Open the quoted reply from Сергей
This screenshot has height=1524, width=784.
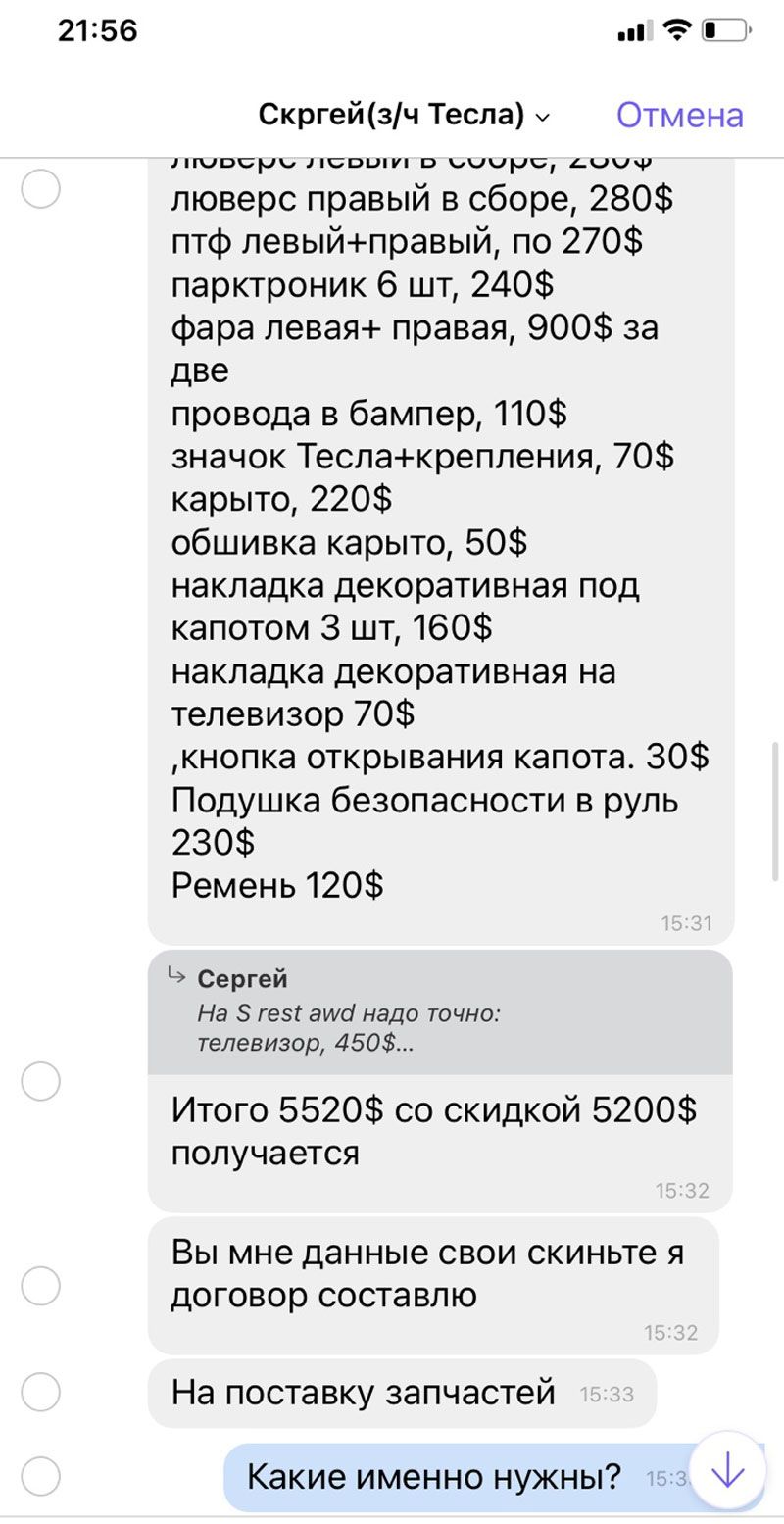(x=439, y=1011)
